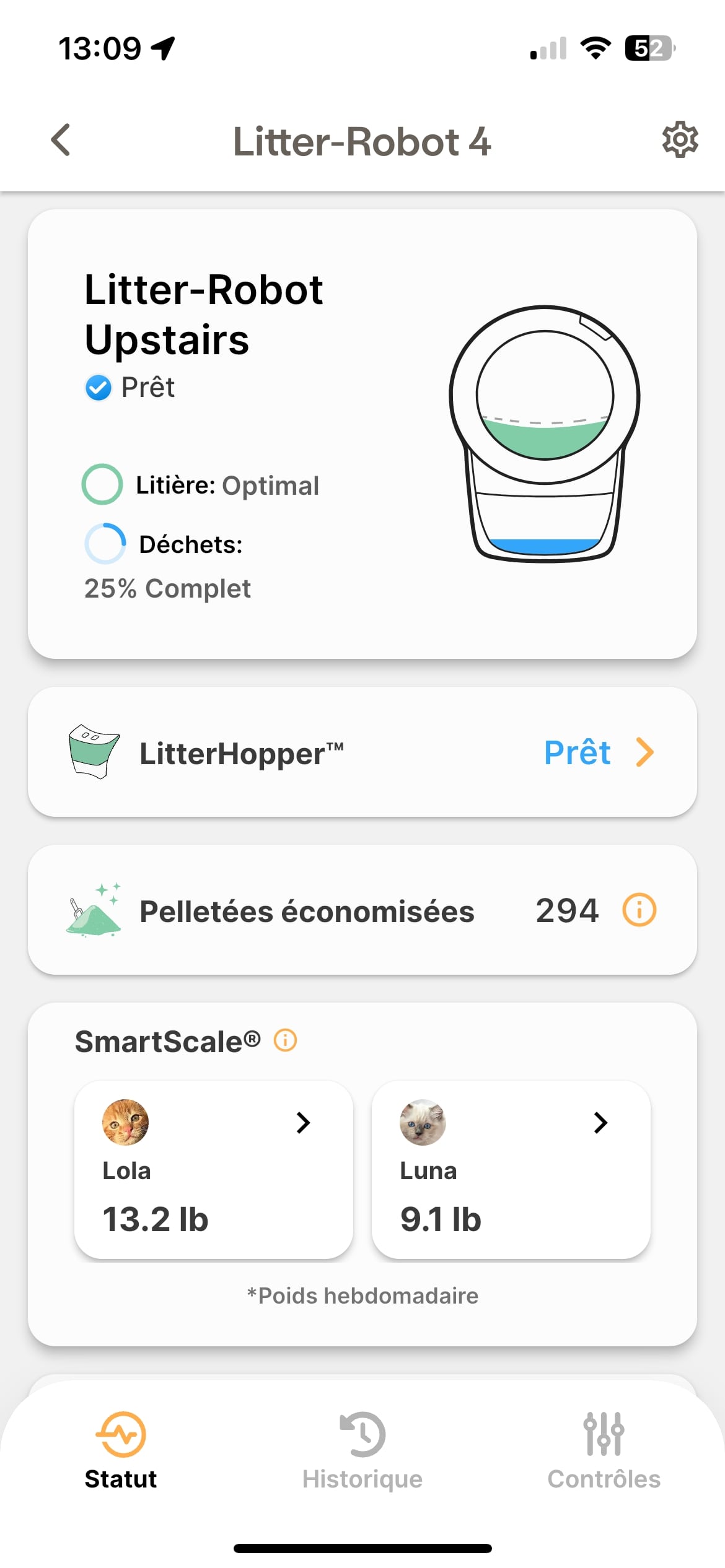Image resolution: width=725 pixels, height=1568 pixels.
Task: Tap the LitterHopper icon
Action: (x=91, y=751)
